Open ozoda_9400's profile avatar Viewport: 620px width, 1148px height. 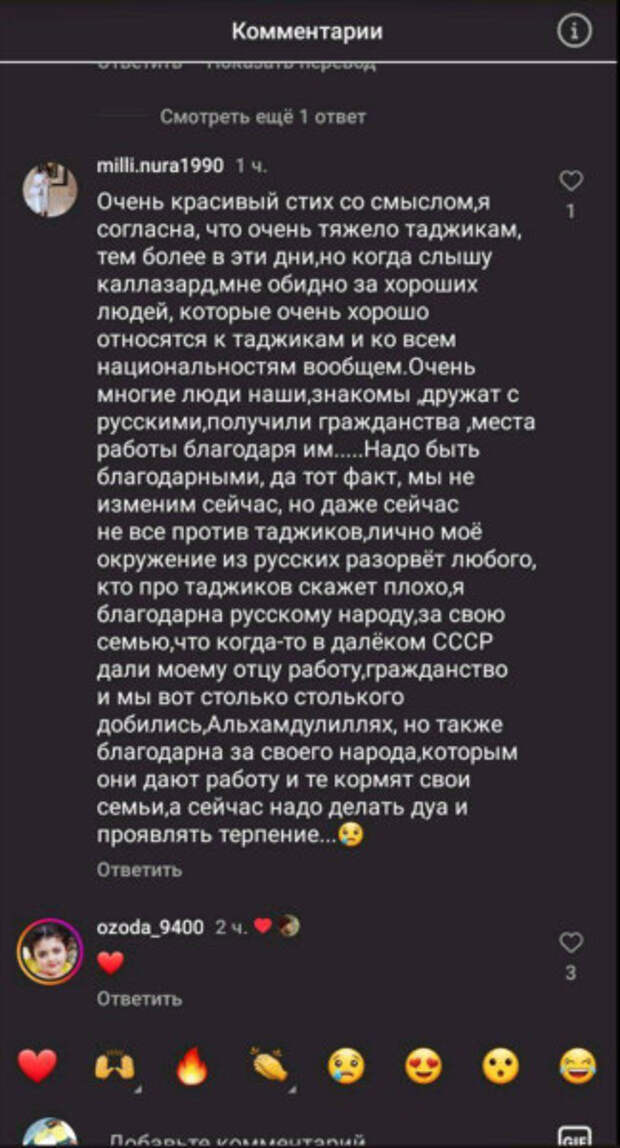pos(49,951)
